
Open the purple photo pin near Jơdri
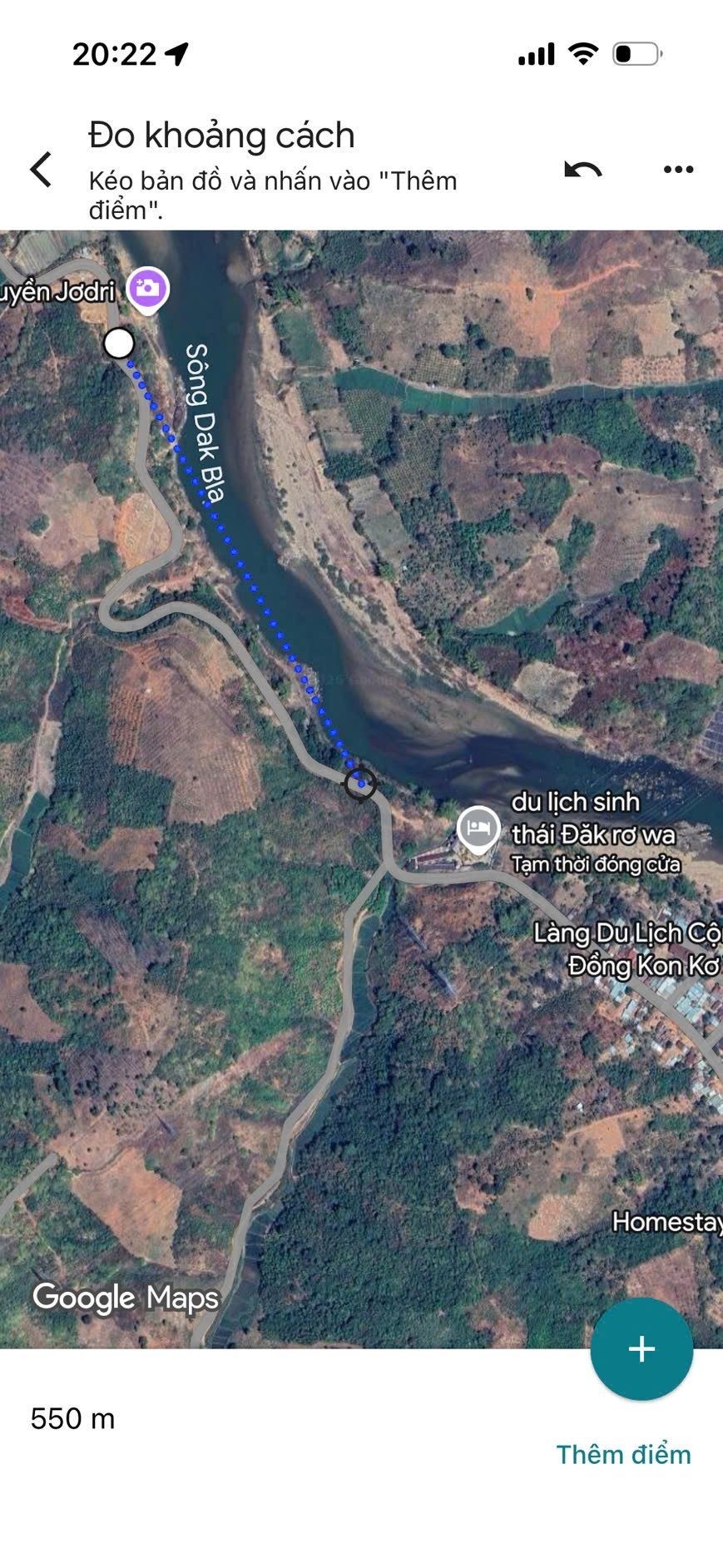point(148,291)
